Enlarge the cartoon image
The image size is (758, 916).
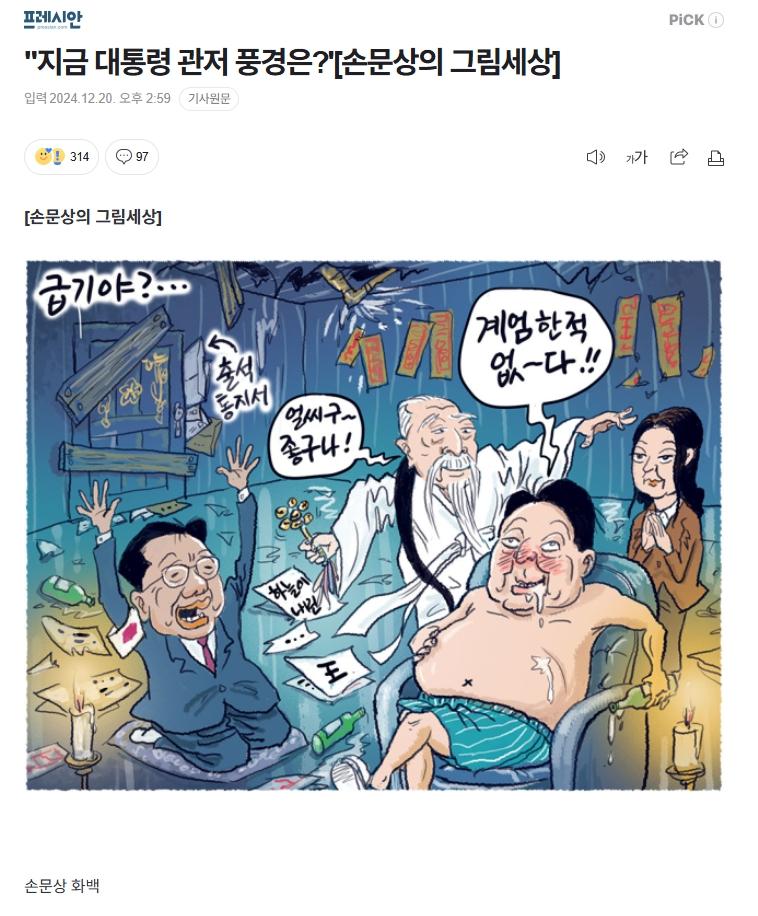(373, 525)
